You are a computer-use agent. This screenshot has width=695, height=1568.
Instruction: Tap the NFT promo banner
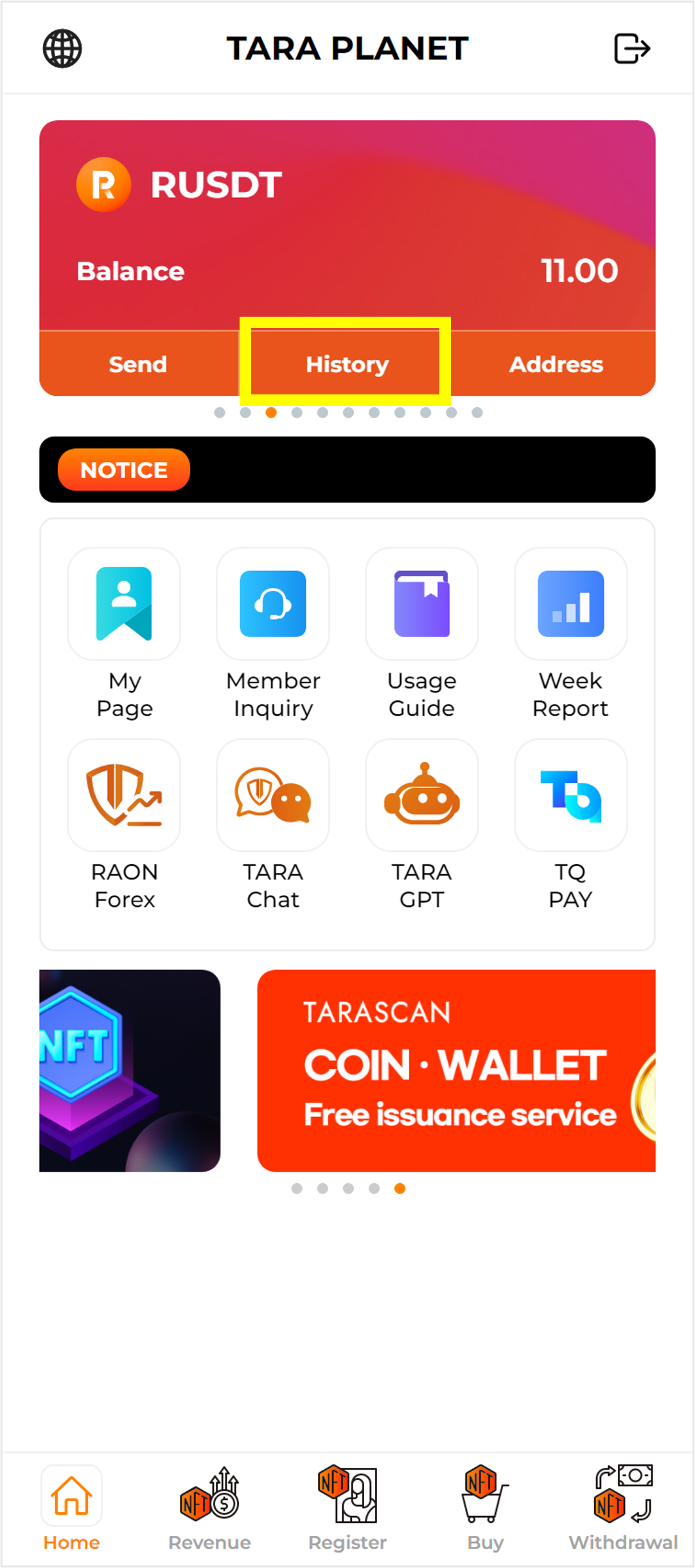click(130, 1070)
